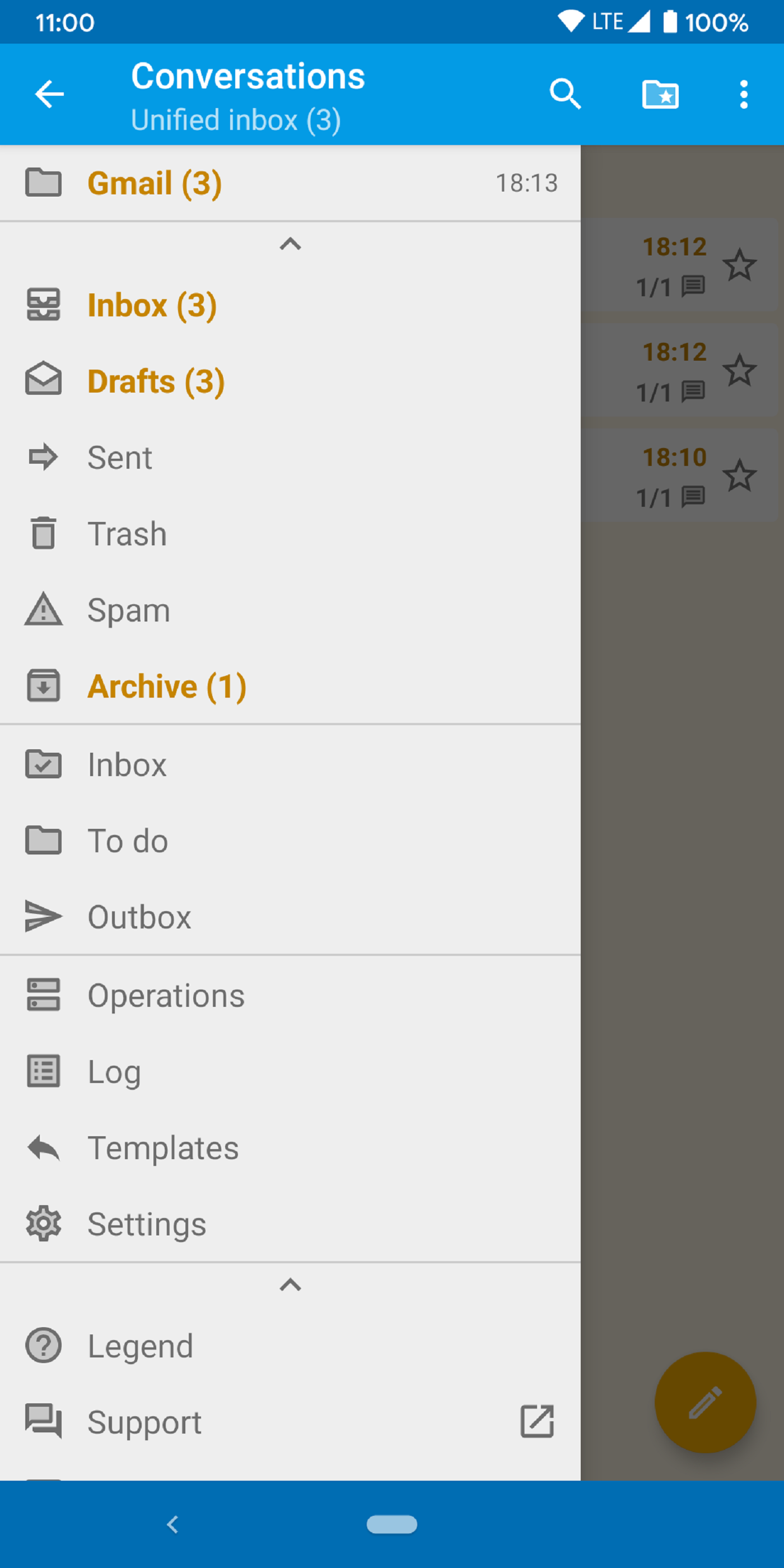
Task: Star the conversation timestamped 18:10
Action: click(x=740, y=475)
